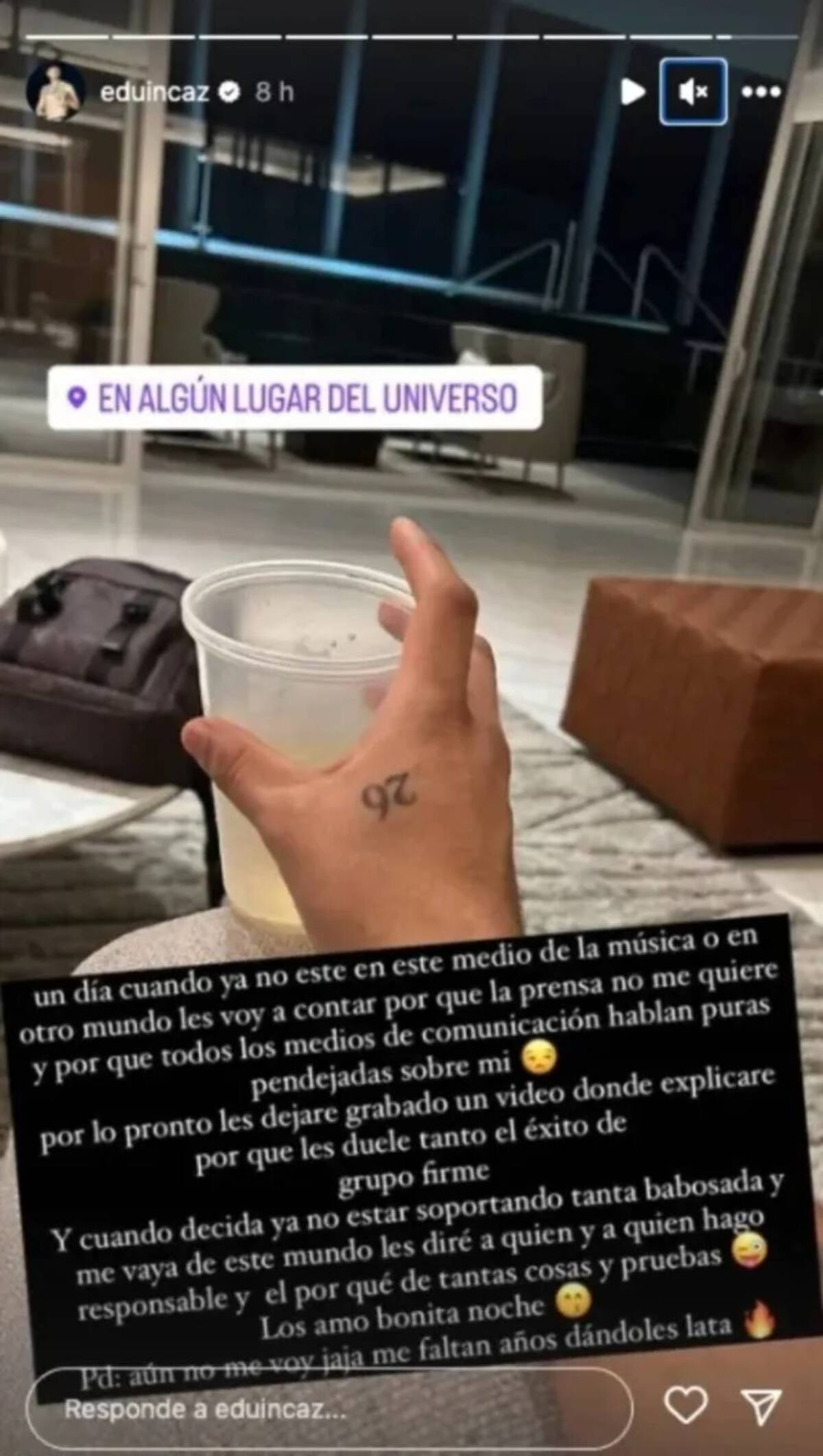
Task: Open the location sticker En algún lugar del universo
Action: click(x=295, y=399)
